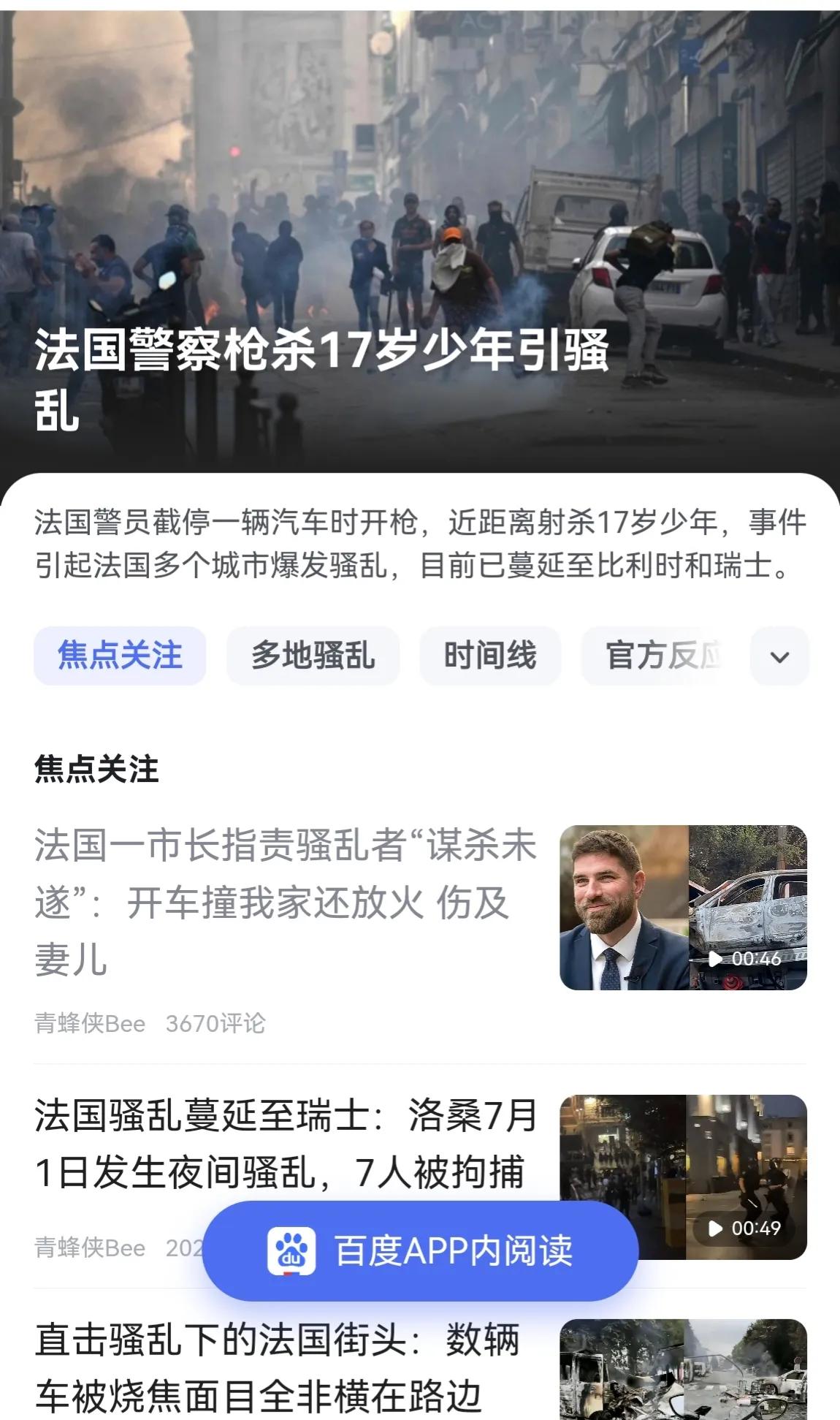The image size is (840, 1420).
Task: Select the 焦点关注 chip
Action: [x=120, y=656]
